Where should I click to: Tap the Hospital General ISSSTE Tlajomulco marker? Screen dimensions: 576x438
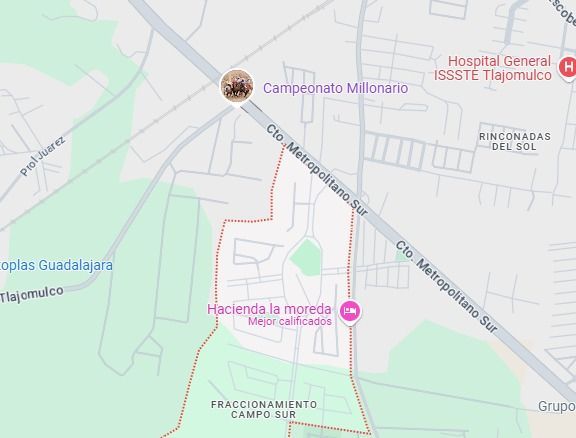pyautogui.click(x=567, y=68)
